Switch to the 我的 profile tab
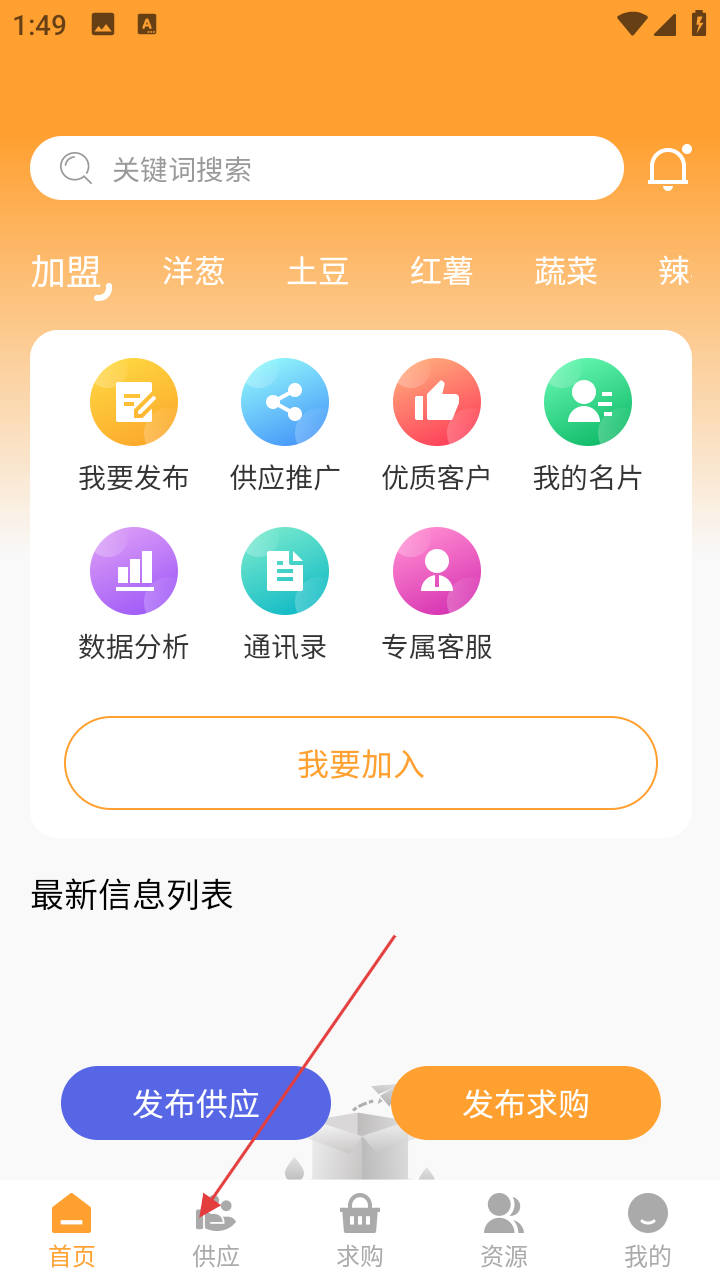Image resolution: width=720 pixels, height=1280 pixels. pyautogui.click(x=648, y=1231)
